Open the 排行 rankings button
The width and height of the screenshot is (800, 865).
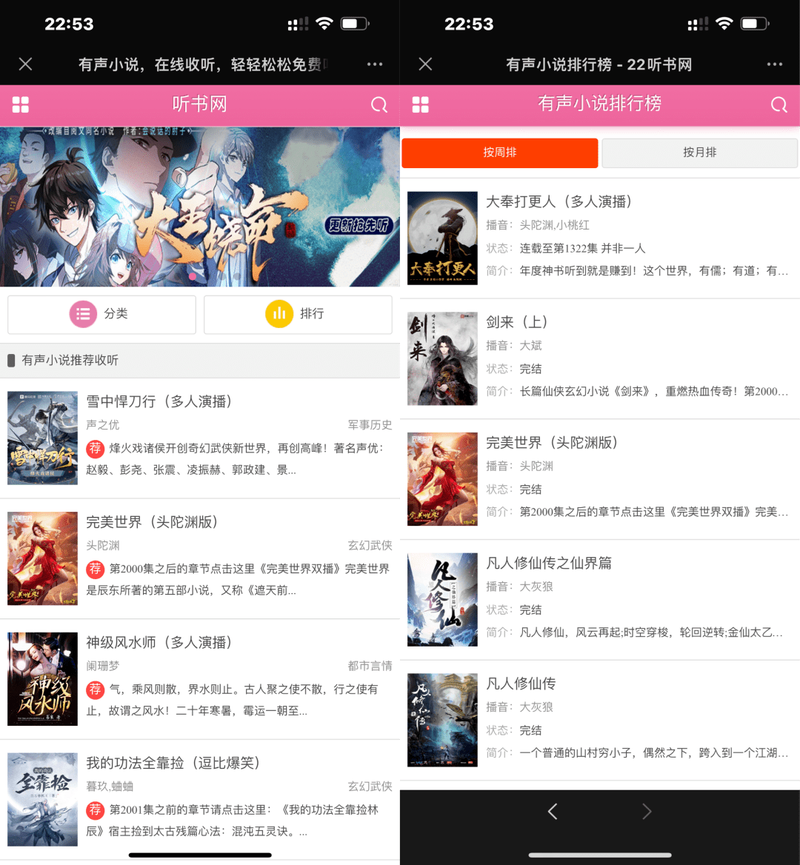(x=298, y=314)
